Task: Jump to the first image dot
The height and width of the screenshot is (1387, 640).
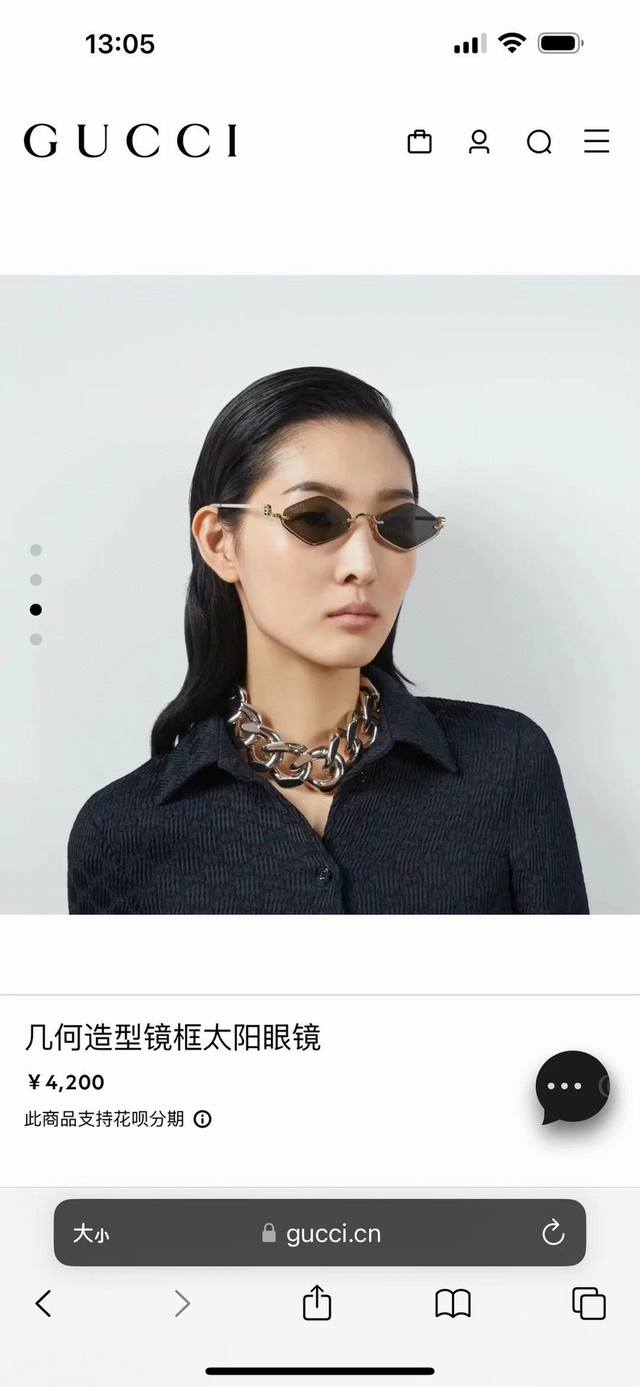Action: coord(36,550)
